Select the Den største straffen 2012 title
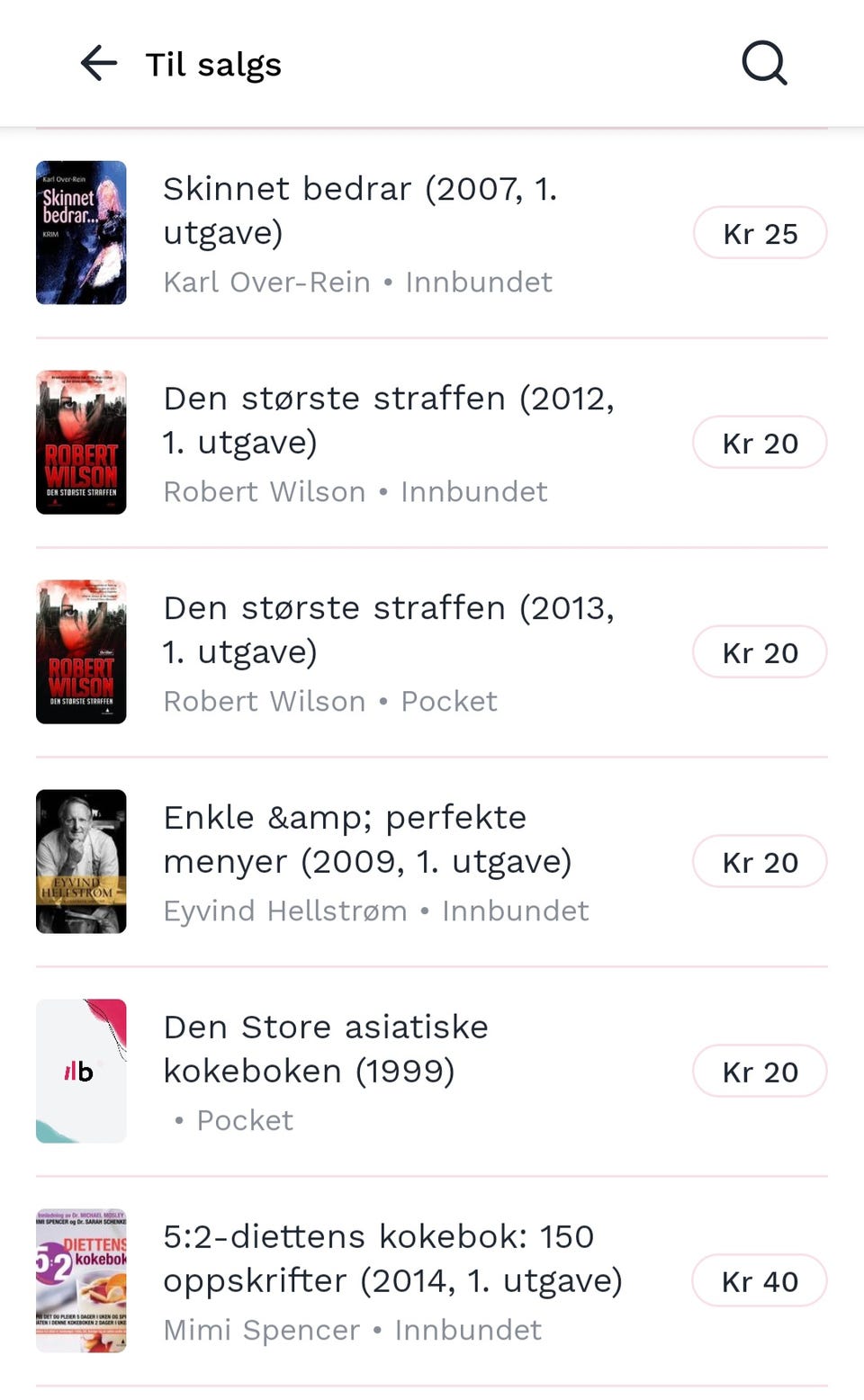 click(390, 419)
